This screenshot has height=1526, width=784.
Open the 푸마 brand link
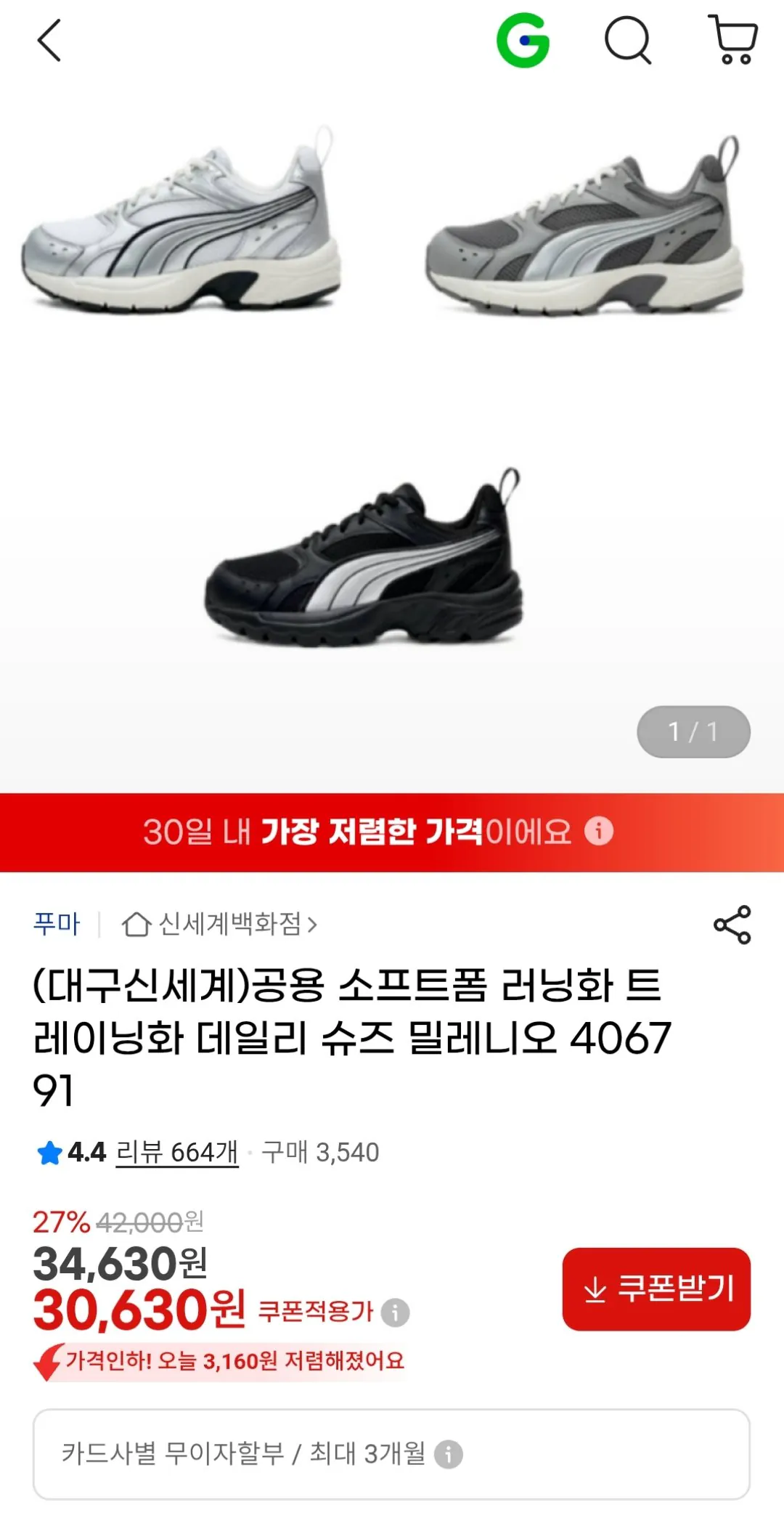[57, 923]
